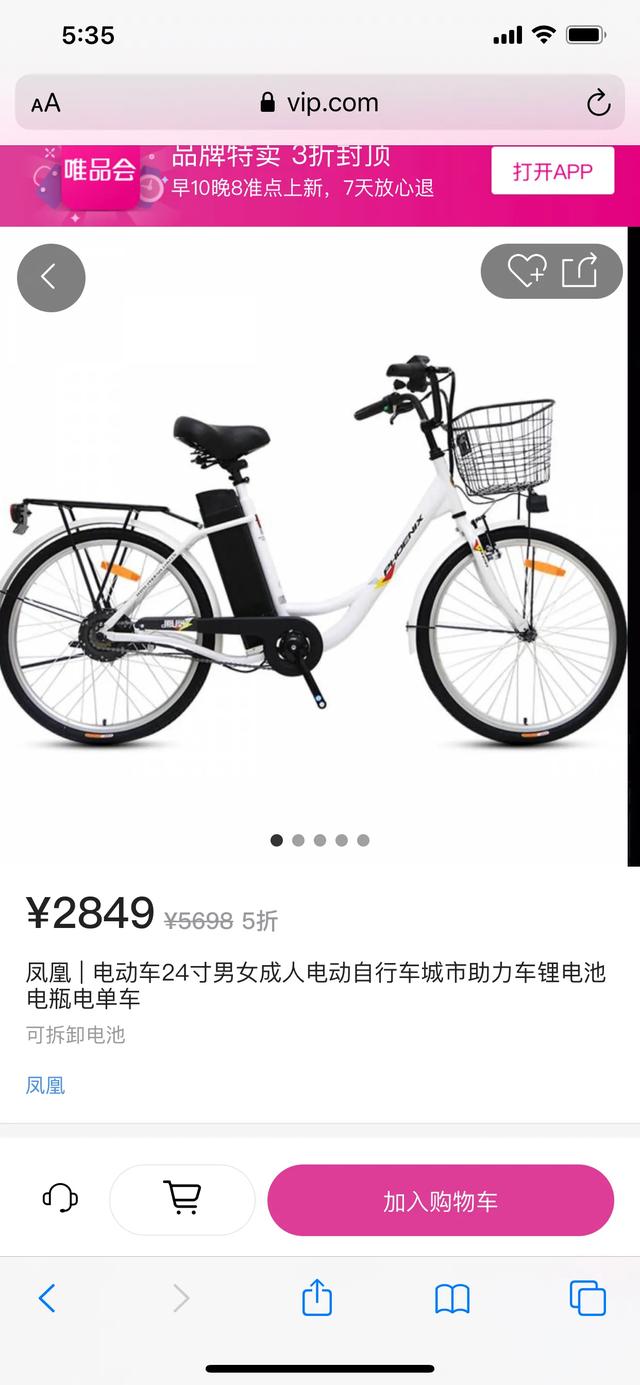Navigate back in Safari toolbar
This screenshot has height=1385, width=640.
point(47,1298)
